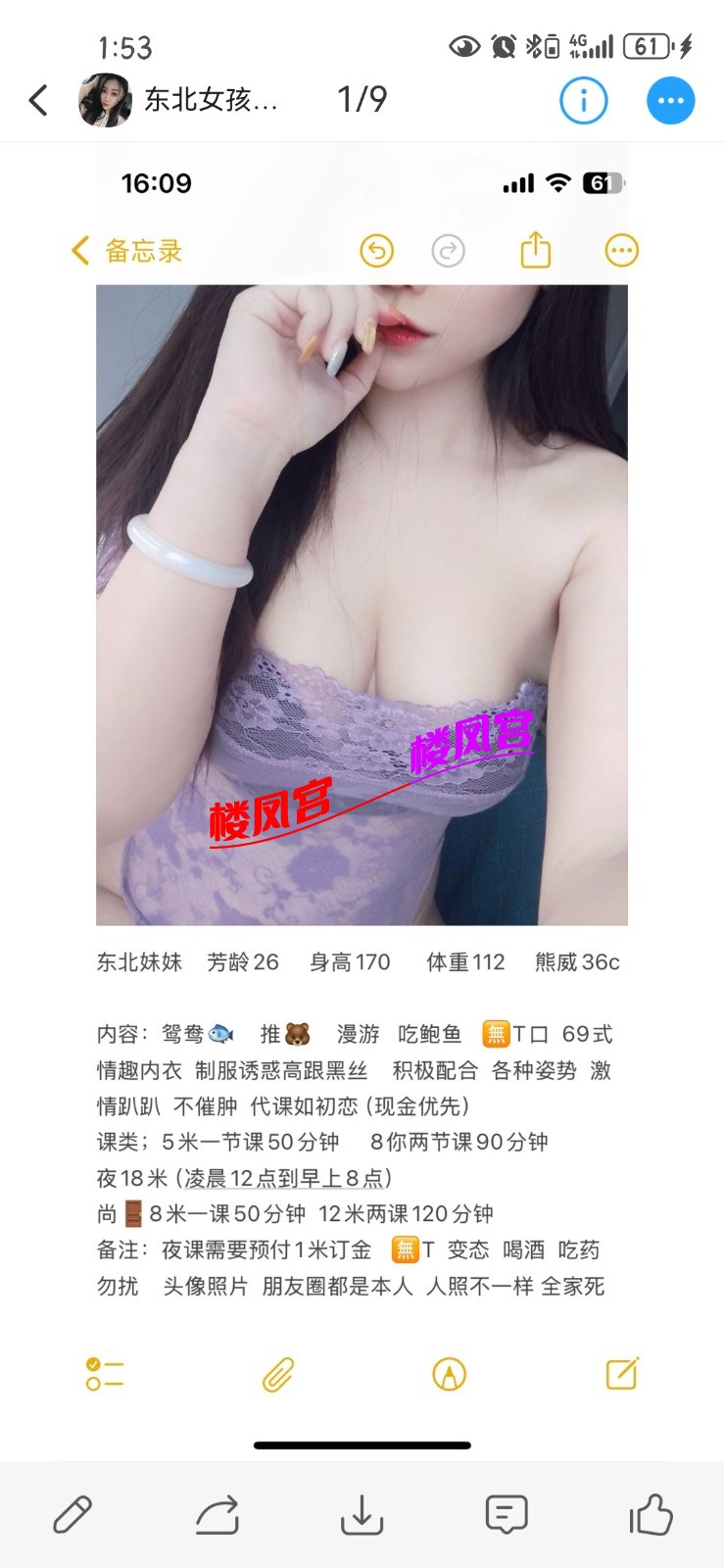
Task: Select the markup pen icon
Action: (x=449, y=1374)
